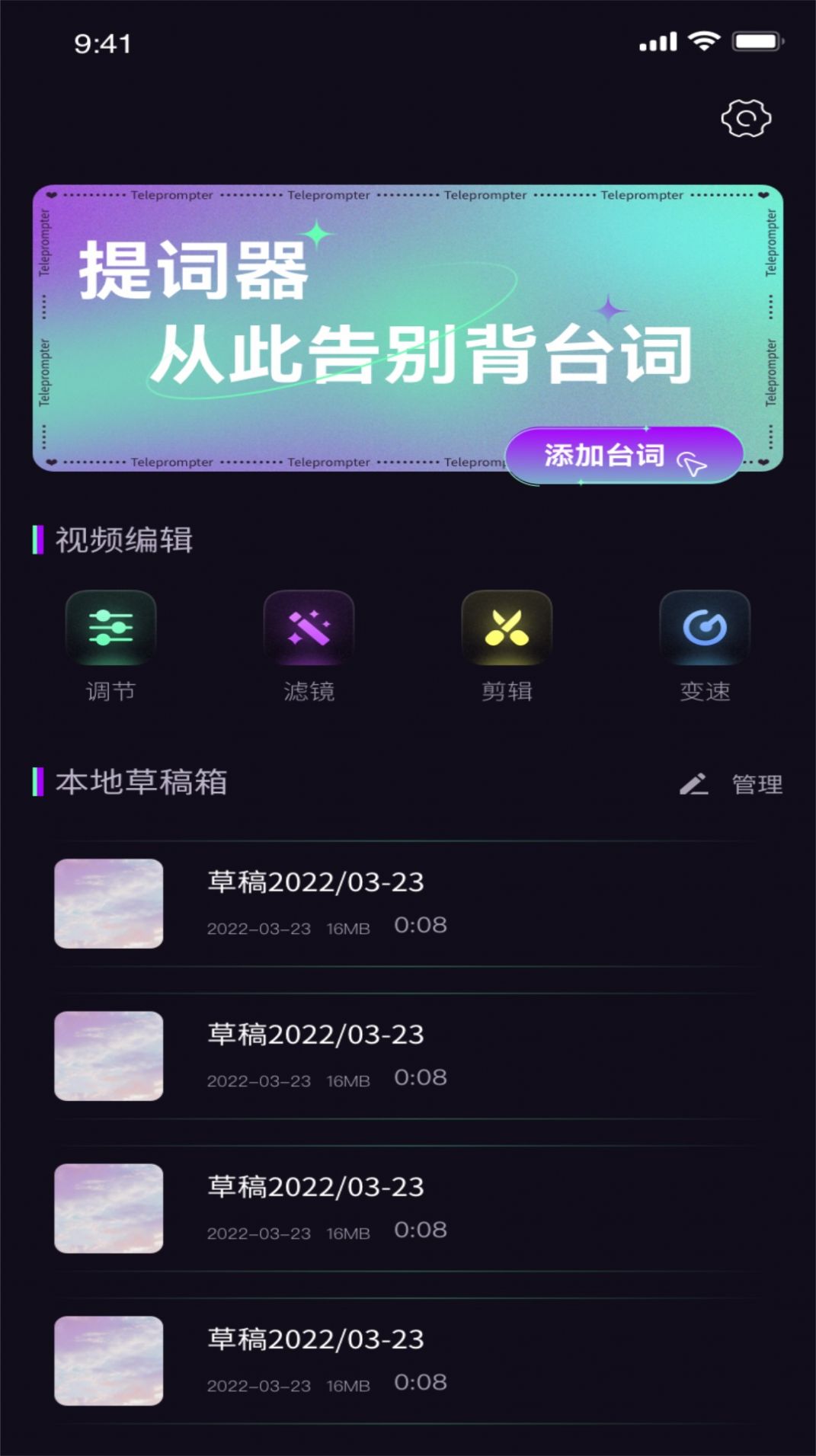816x1456 pixels.
Task: Open the settings gear at top right
Action: [x=747, y=119]
